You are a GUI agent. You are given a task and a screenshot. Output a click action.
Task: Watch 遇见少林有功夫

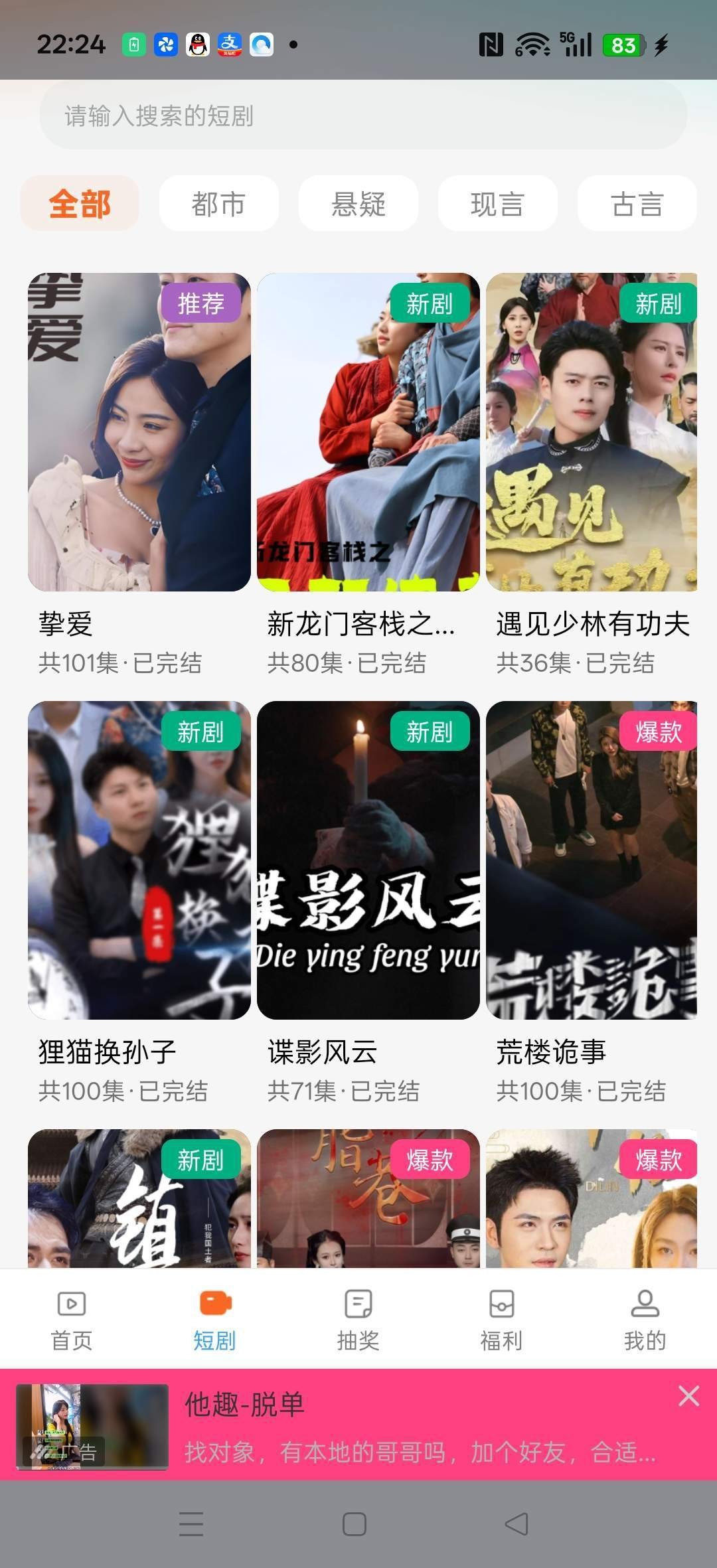pyautogui.click(x=592, y=432)
